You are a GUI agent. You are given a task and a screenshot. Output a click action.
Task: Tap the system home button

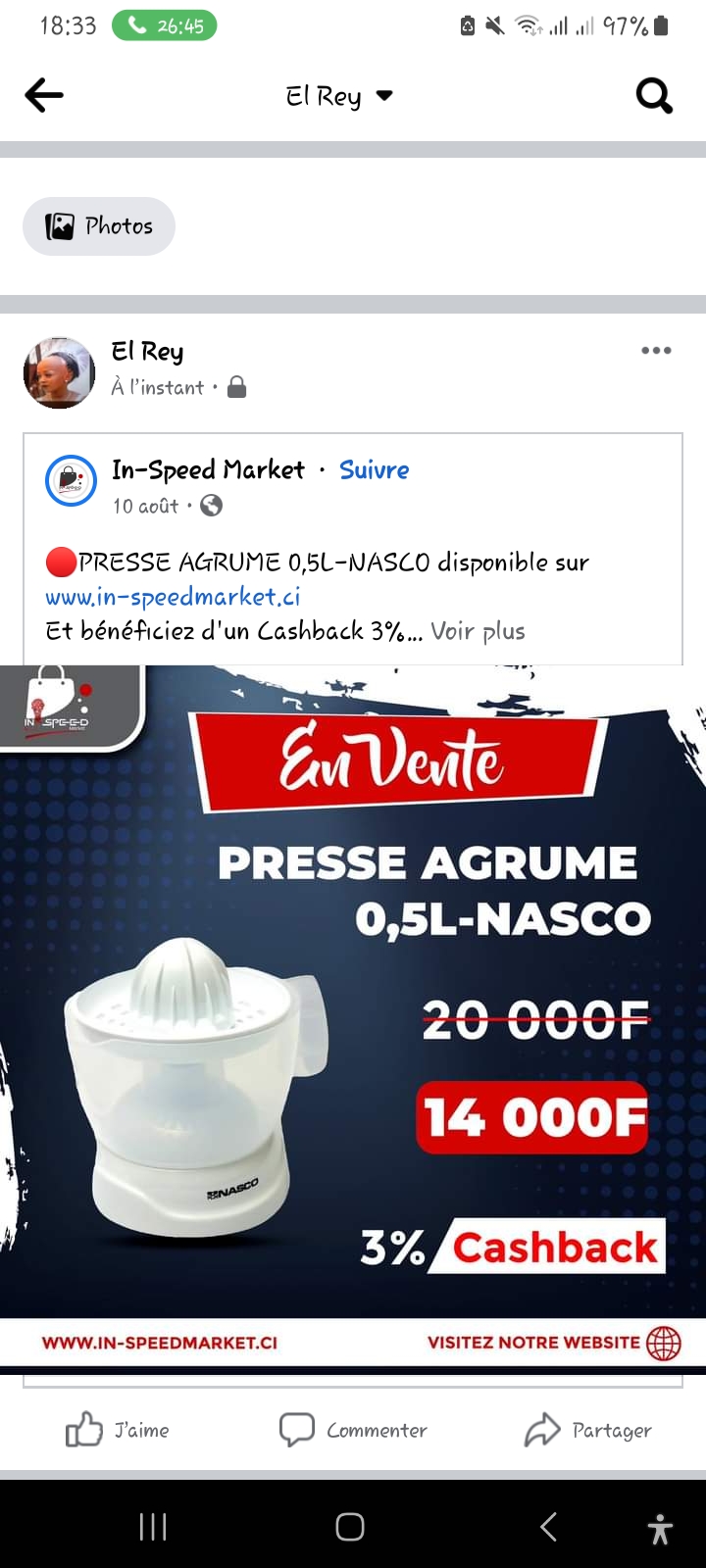[350, 1526]
